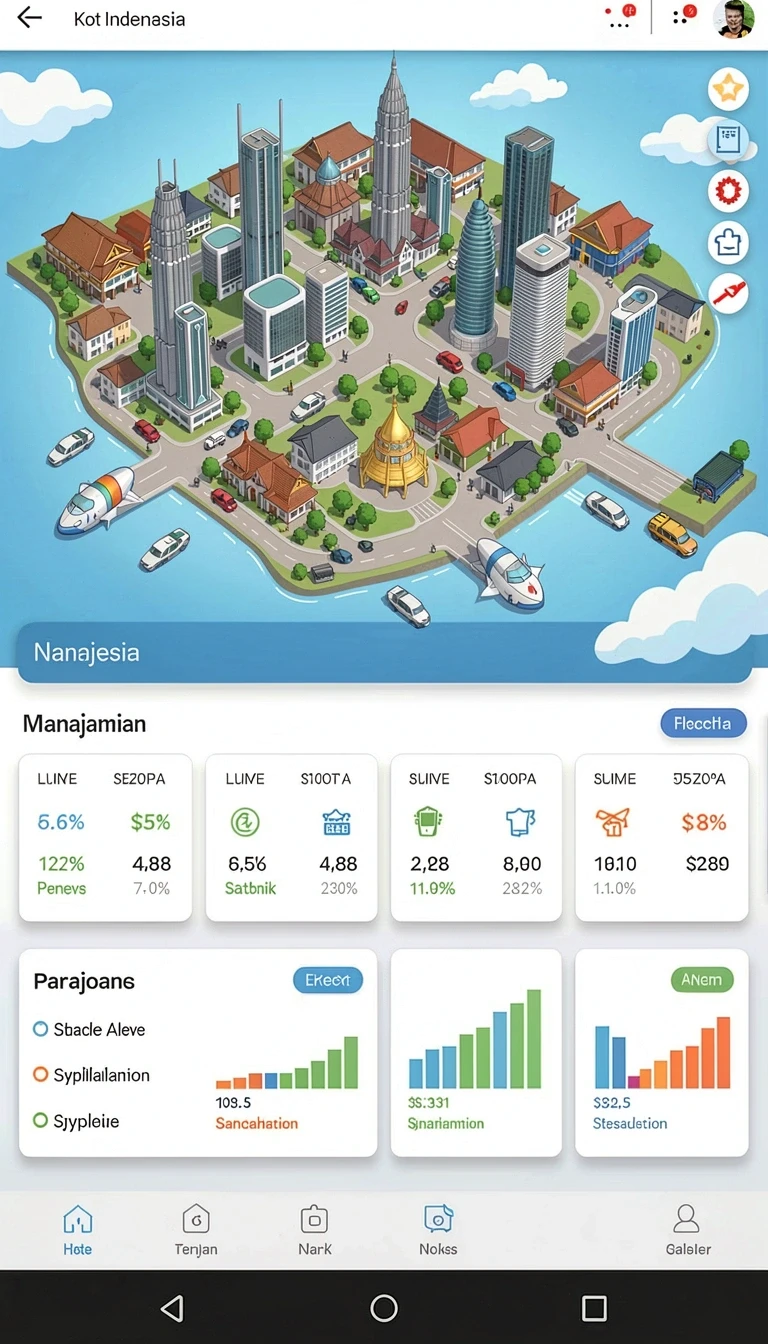This screenshot has width=768, height=1344.
Task: Switch to the Nark tab
Action: 314,1230
